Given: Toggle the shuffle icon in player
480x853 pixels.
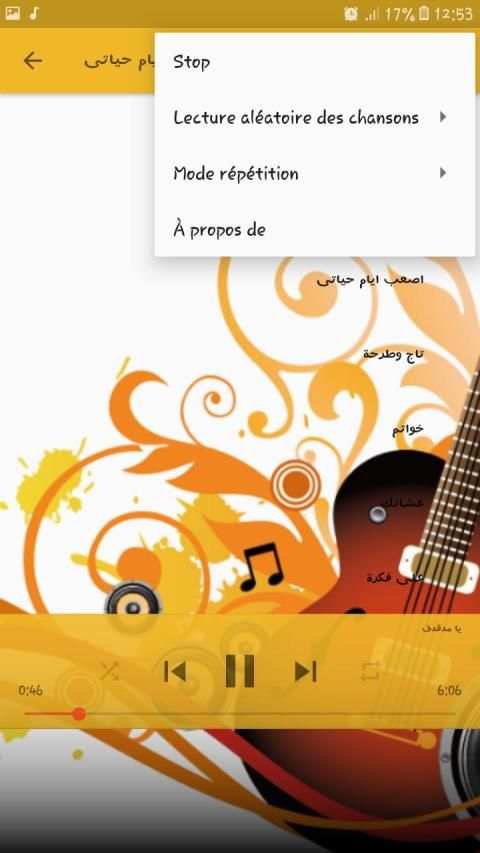Looking at the screenshot, I should [109, 671].
